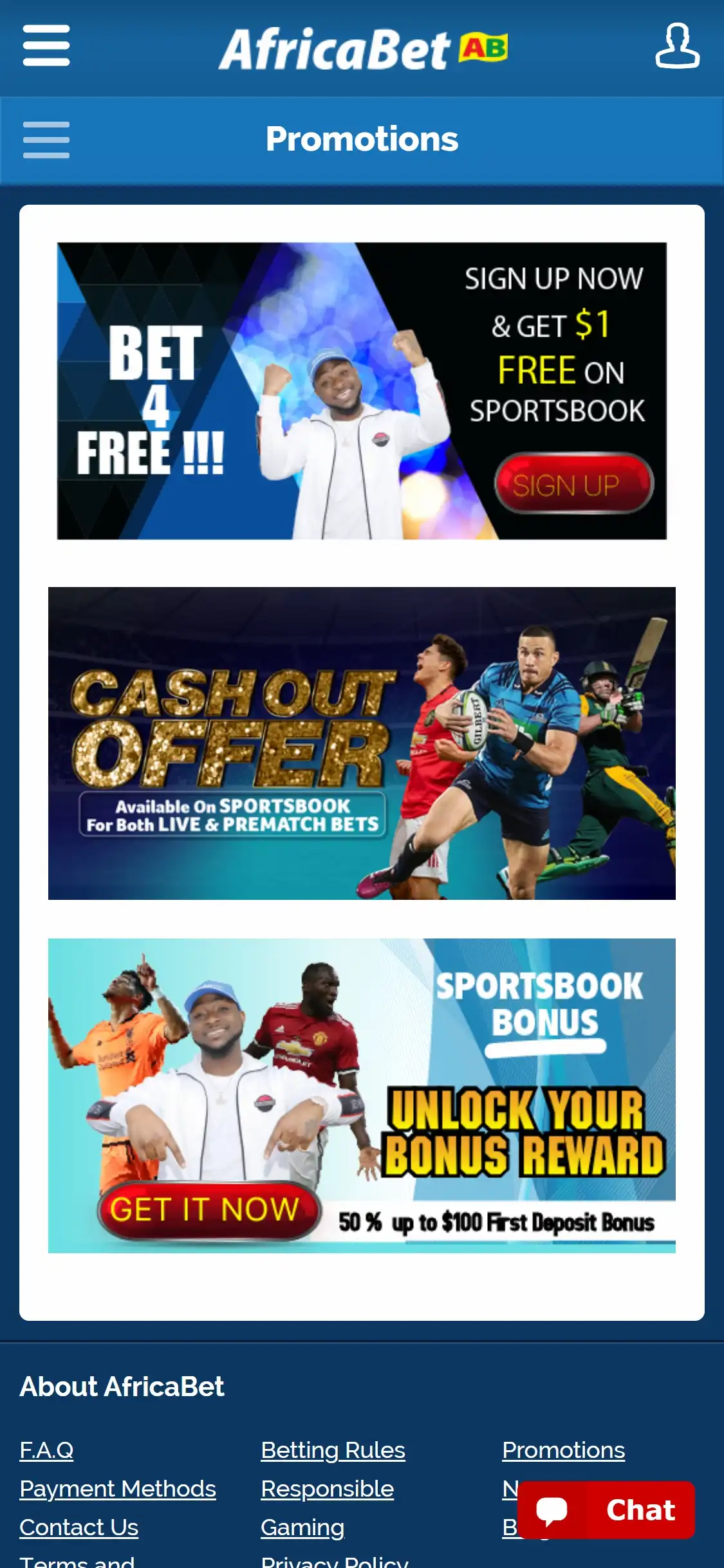Open the Promotions section menu

pos(46,140)
